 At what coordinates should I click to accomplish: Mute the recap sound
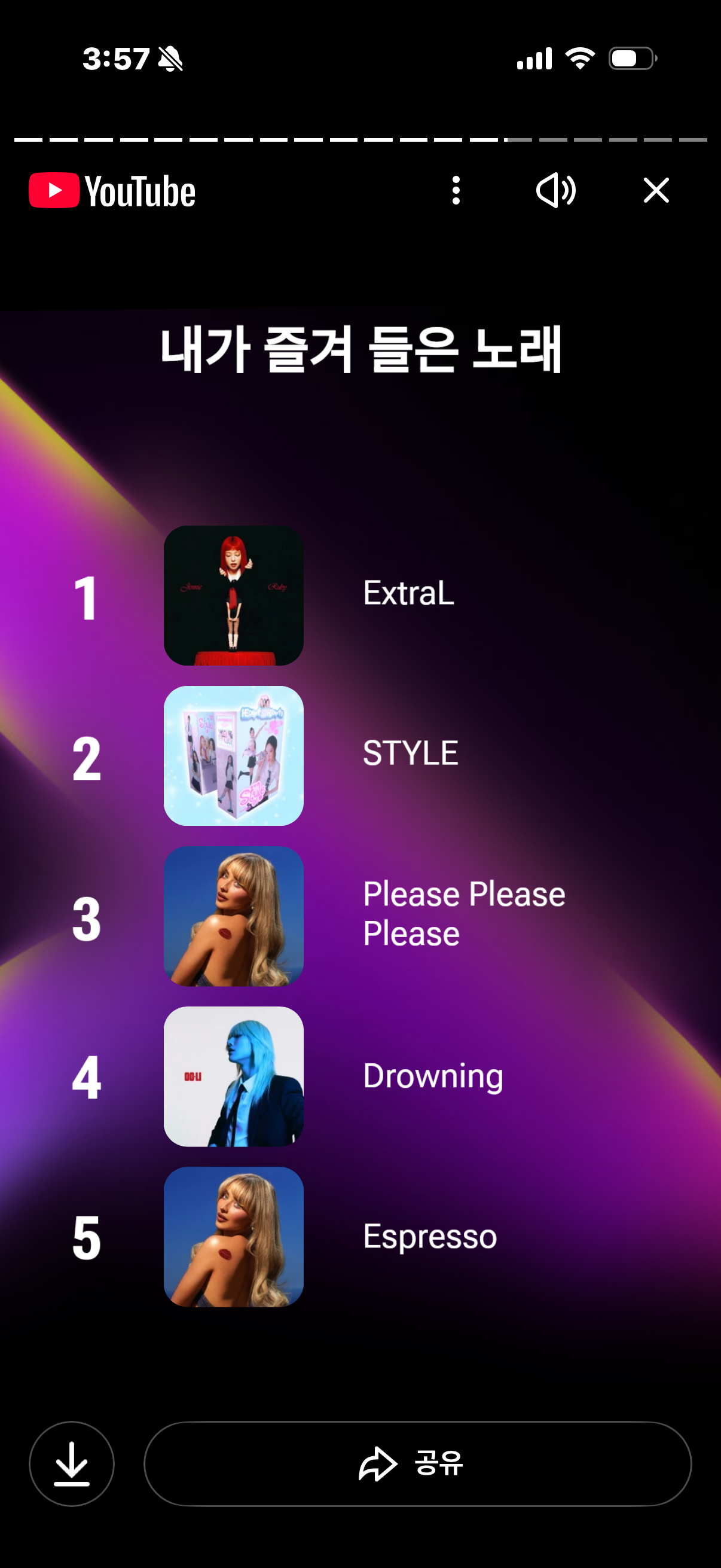pos(555,191)
